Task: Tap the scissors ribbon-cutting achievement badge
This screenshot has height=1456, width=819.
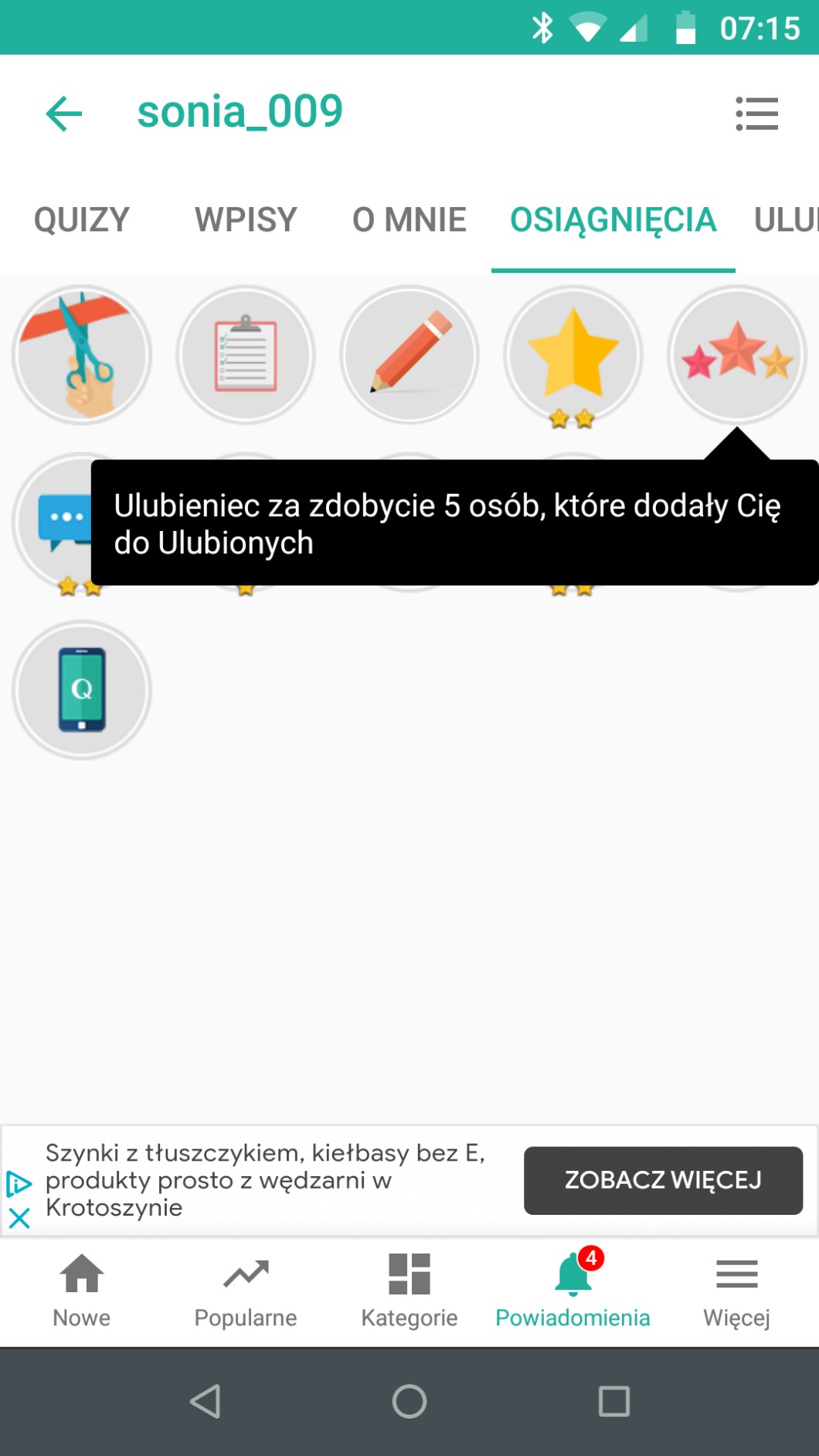Action: (x=82, y=355)
